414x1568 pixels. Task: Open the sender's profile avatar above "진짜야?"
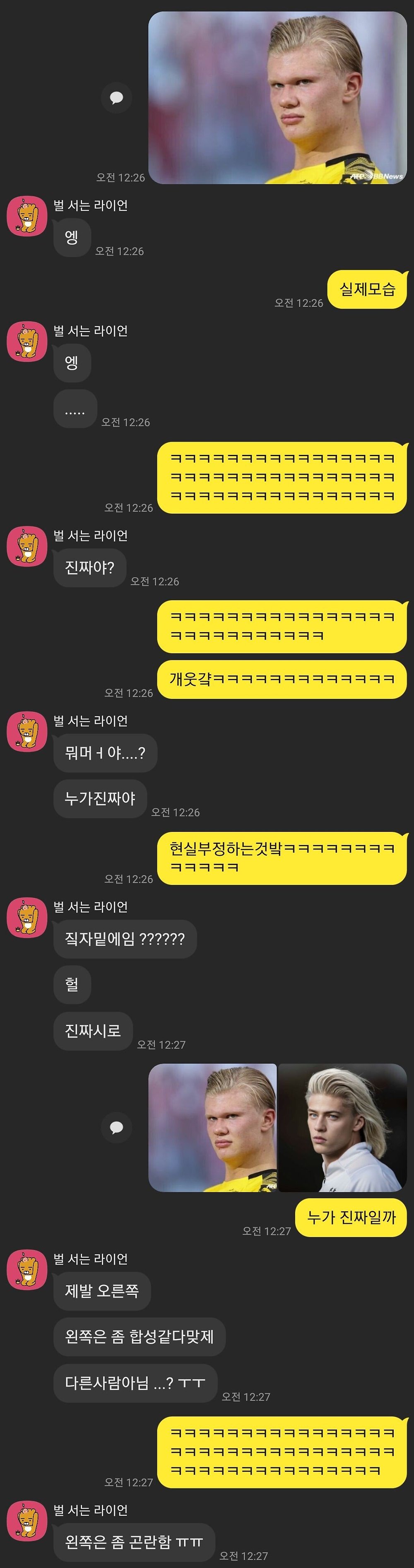tap(27, 546)
